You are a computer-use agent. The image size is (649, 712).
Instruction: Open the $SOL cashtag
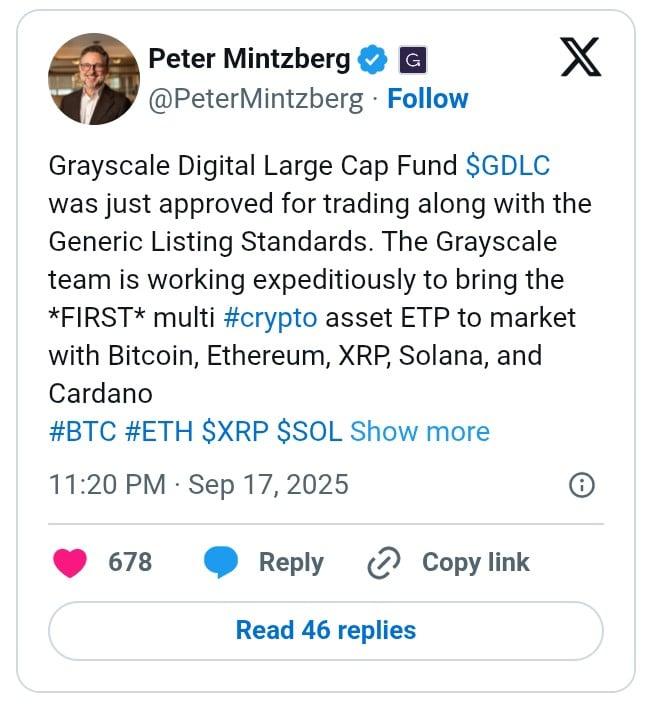coord(309,432)
